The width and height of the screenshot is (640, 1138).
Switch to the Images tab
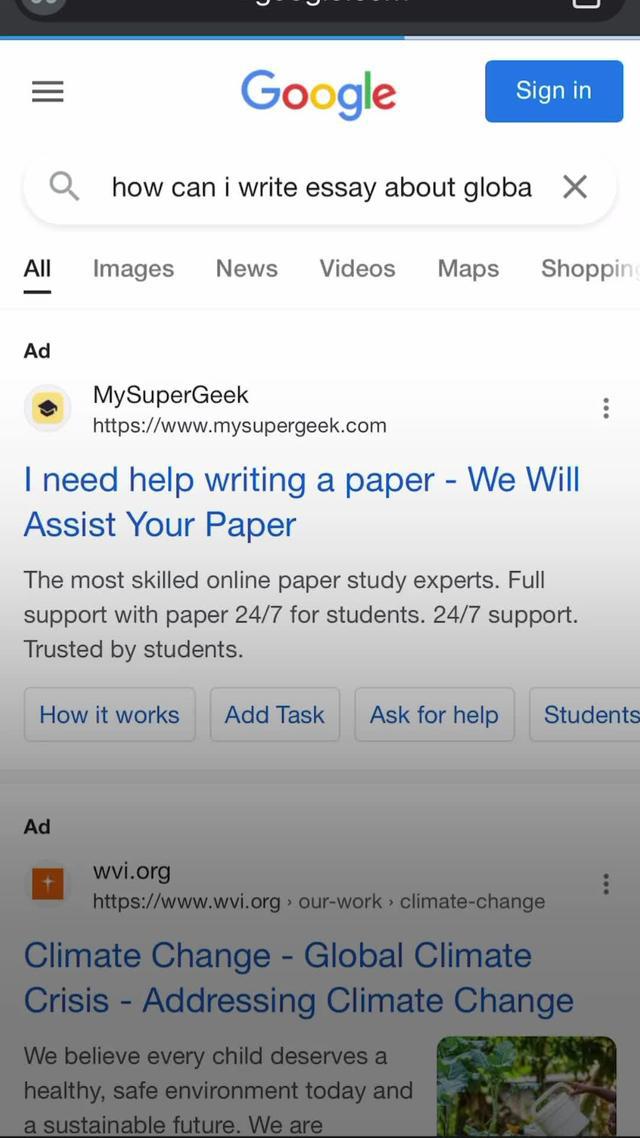pos(133,268)
